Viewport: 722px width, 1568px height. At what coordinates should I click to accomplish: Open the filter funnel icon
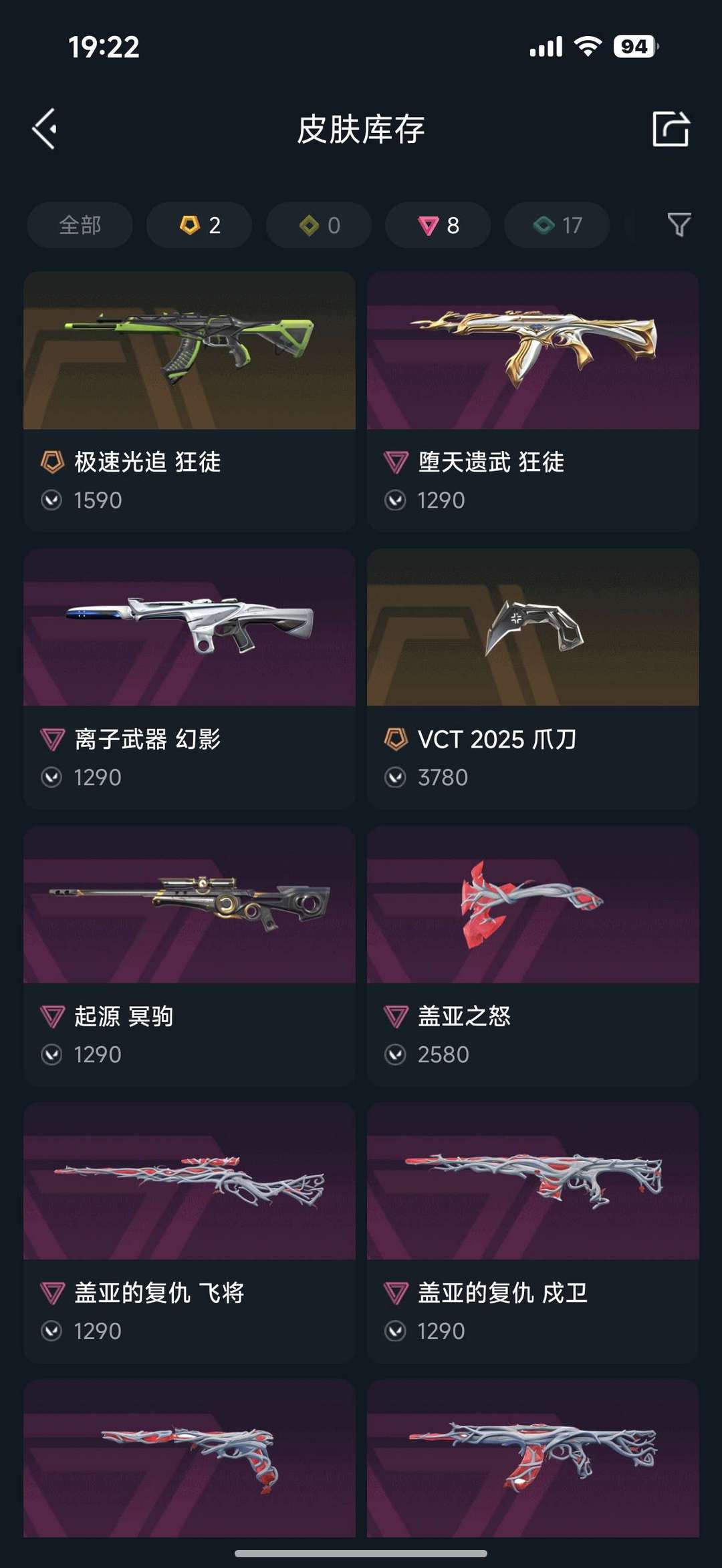point(679,225)
